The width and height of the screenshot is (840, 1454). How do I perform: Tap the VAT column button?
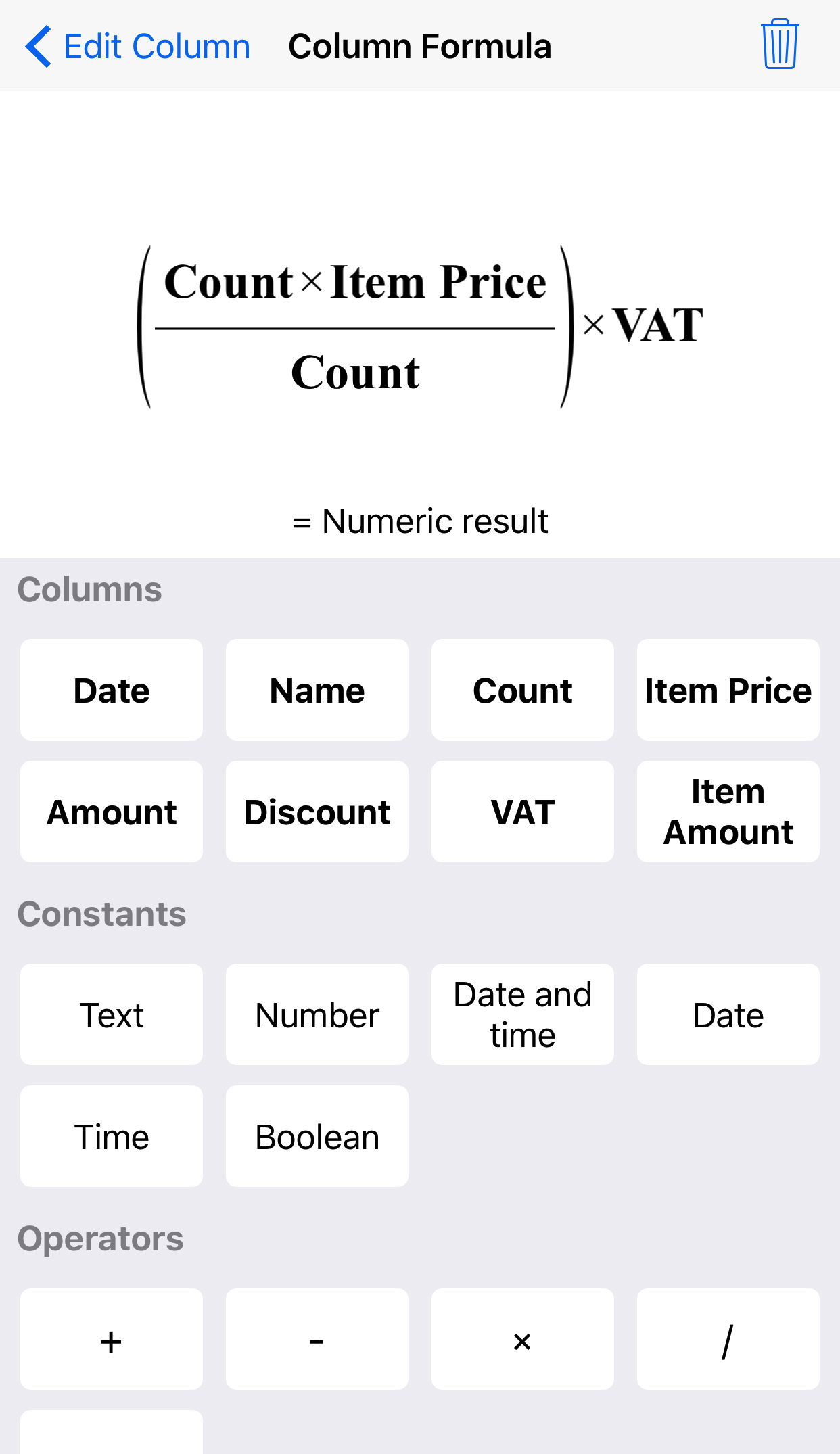(522, 812)
